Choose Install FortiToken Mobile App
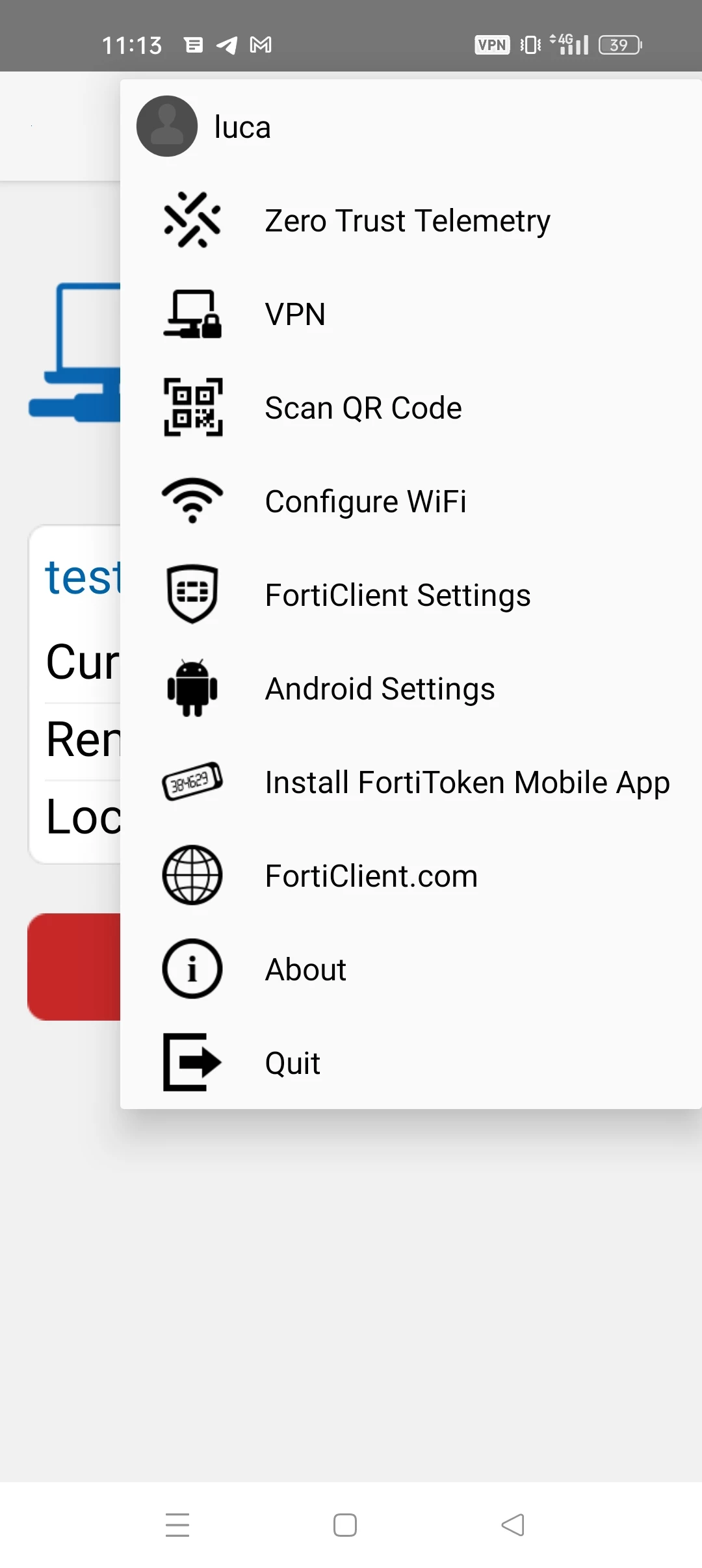 411,782
